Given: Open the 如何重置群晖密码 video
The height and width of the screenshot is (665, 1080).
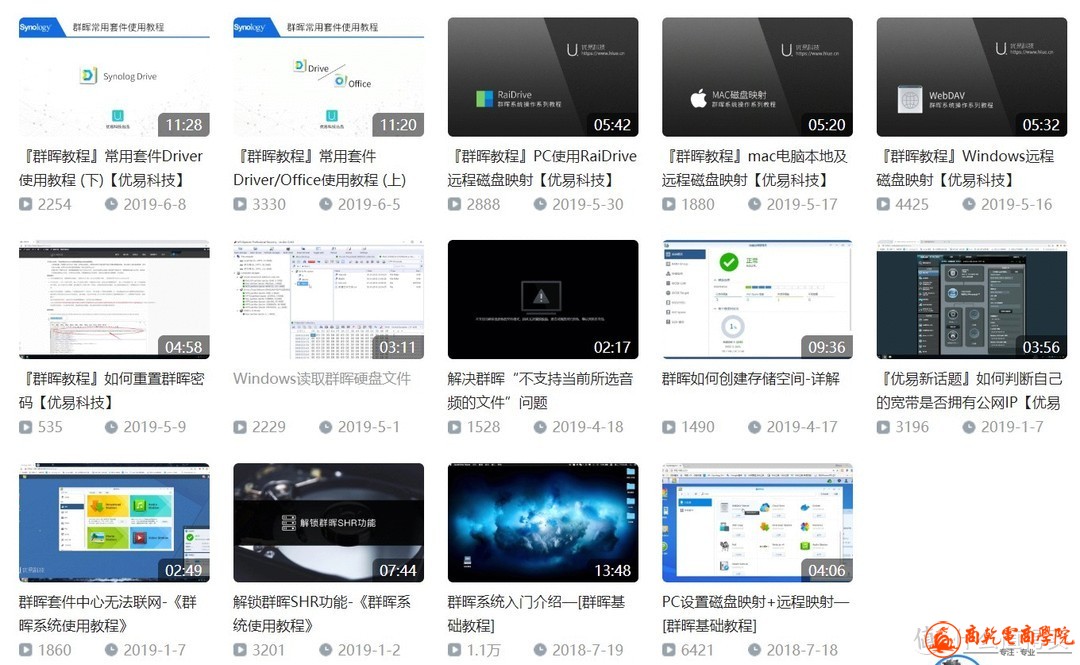Looking at the screenshot, I should (x=114, y=299).
